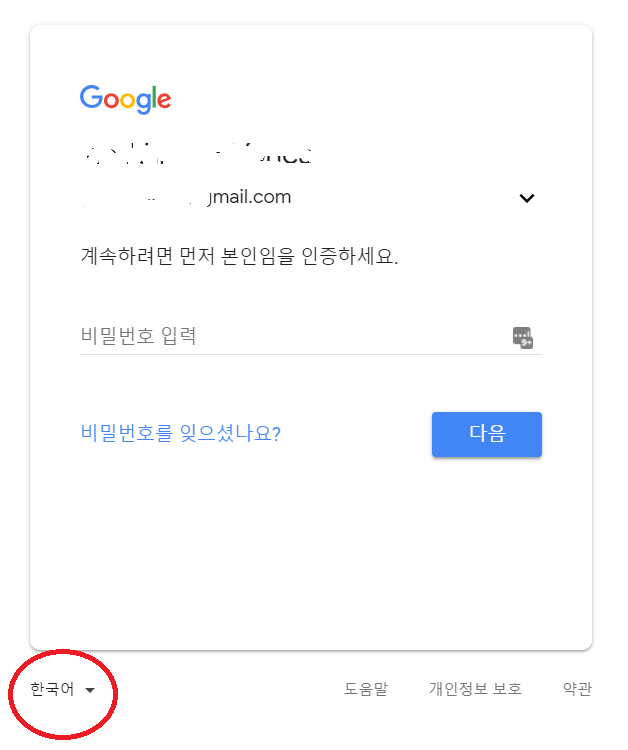The height and width of the screenshot is (750, 628).
Task: Open the 비밀번호를 잊으셨나요? link
Action: (180, 433)
